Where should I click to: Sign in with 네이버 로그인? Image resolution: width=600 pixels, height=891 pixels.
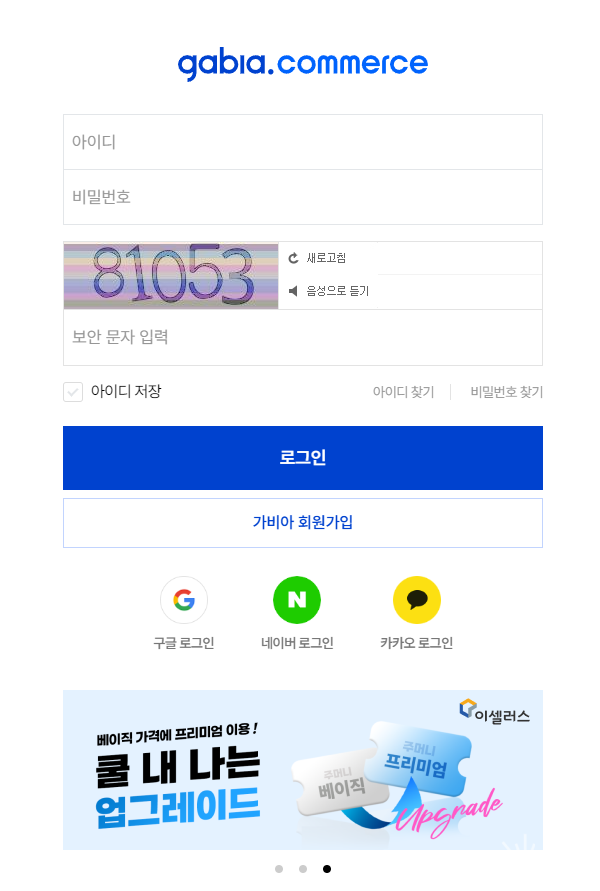point(297,601)
